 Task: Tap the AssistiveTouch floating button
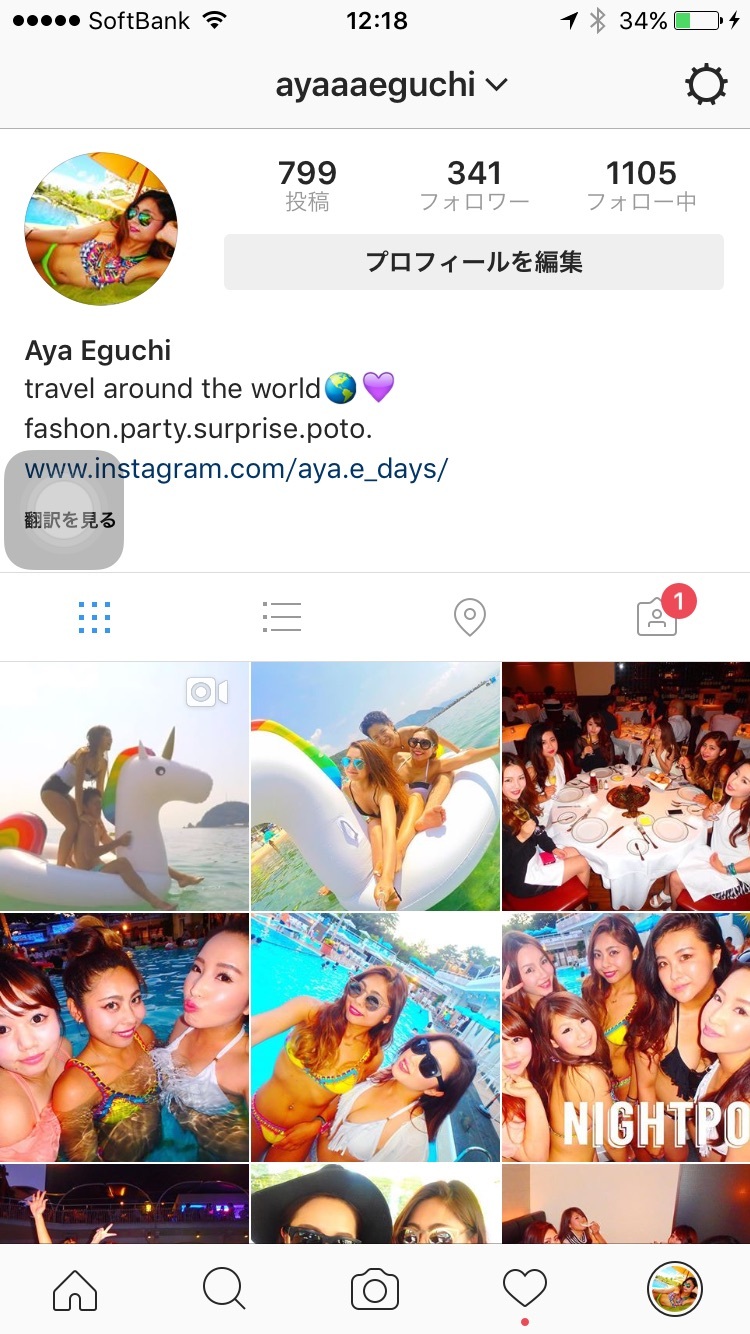tap(64, 510)
